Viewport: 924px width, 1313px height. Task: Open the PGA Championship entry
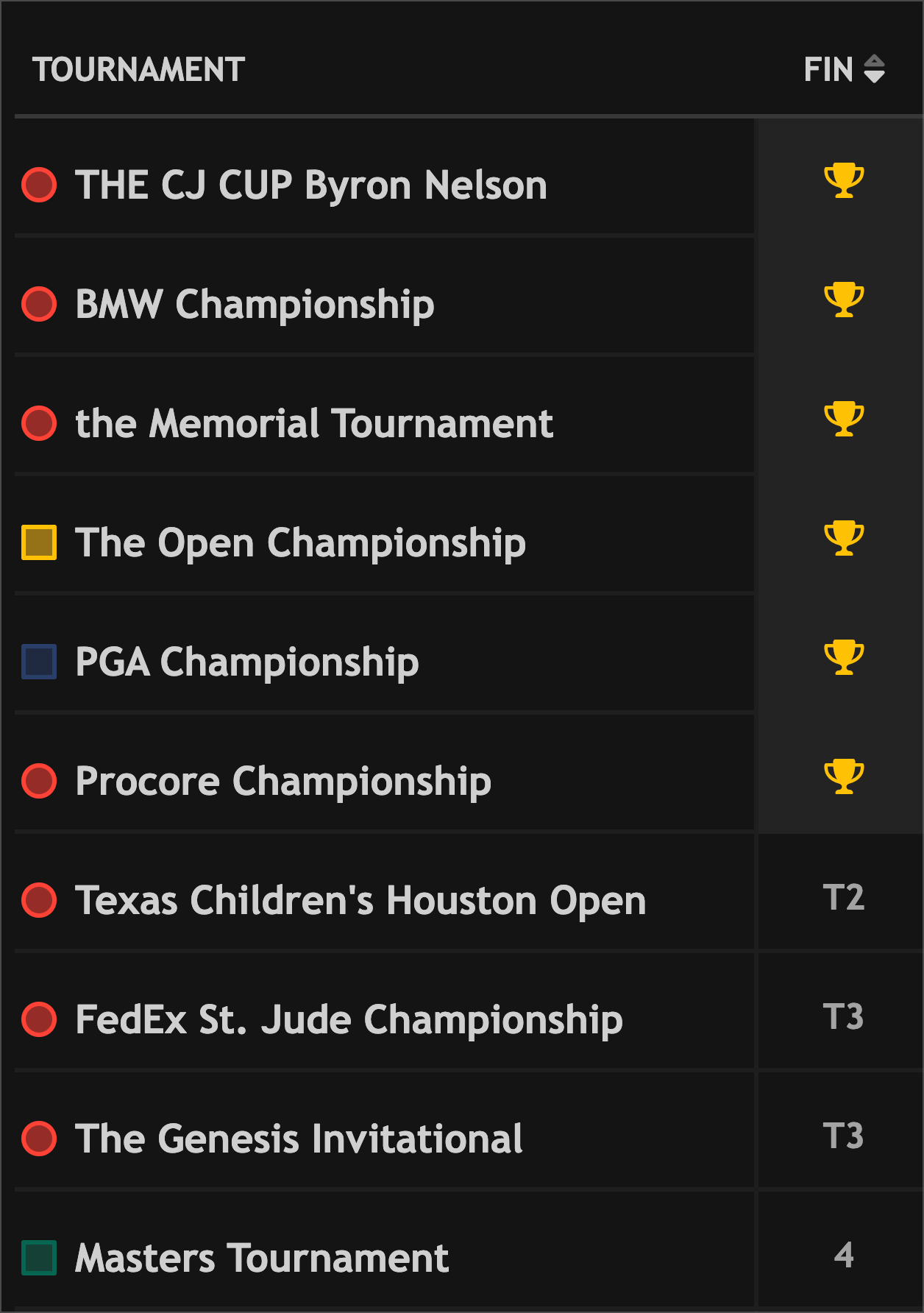click(247, 662)
